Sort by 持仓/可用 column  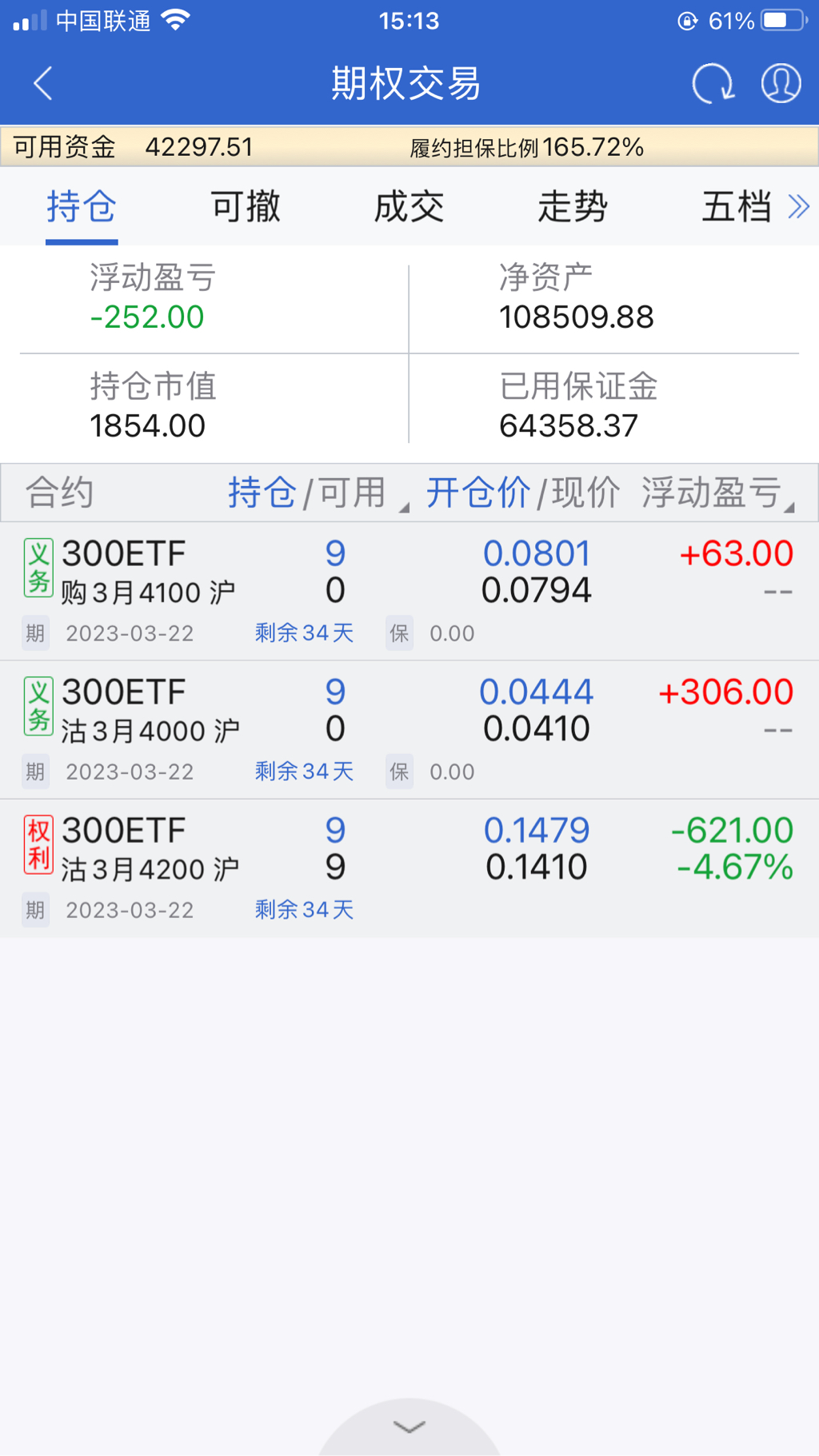[308, 493]
